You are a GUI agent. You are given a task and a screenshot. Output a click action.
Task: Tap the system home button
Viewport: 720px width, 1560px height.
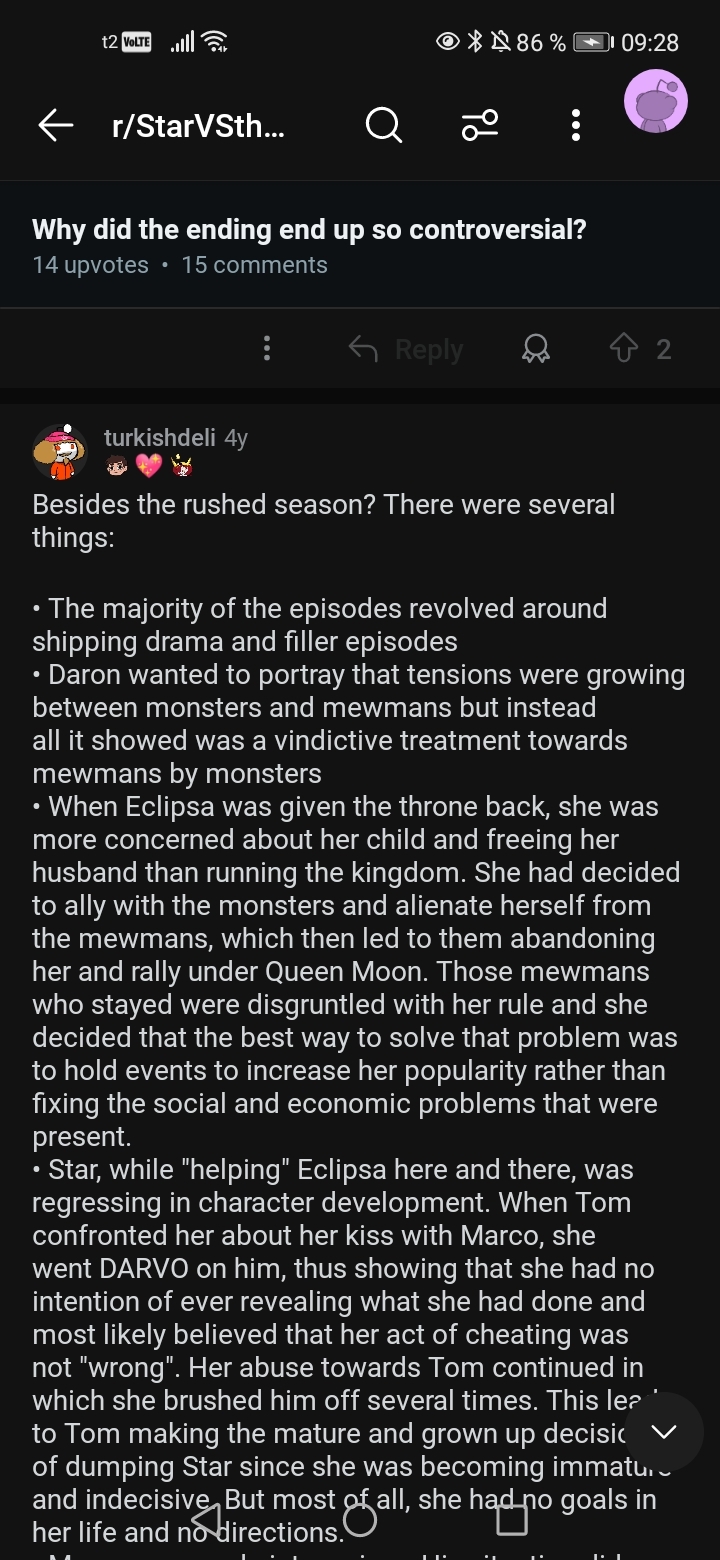(x=360, y=1520)
